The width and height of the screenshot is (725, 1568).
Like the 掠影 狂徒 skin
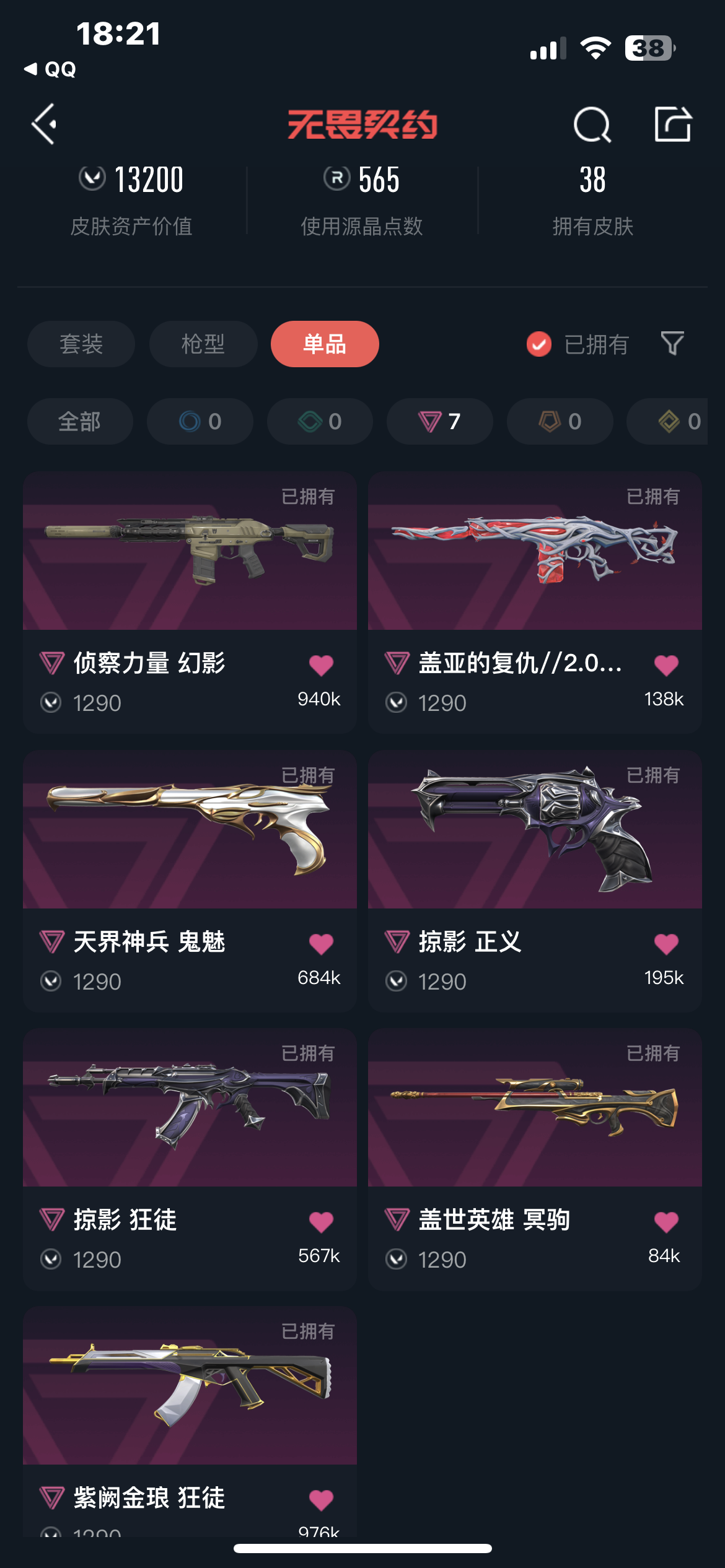321,1222
